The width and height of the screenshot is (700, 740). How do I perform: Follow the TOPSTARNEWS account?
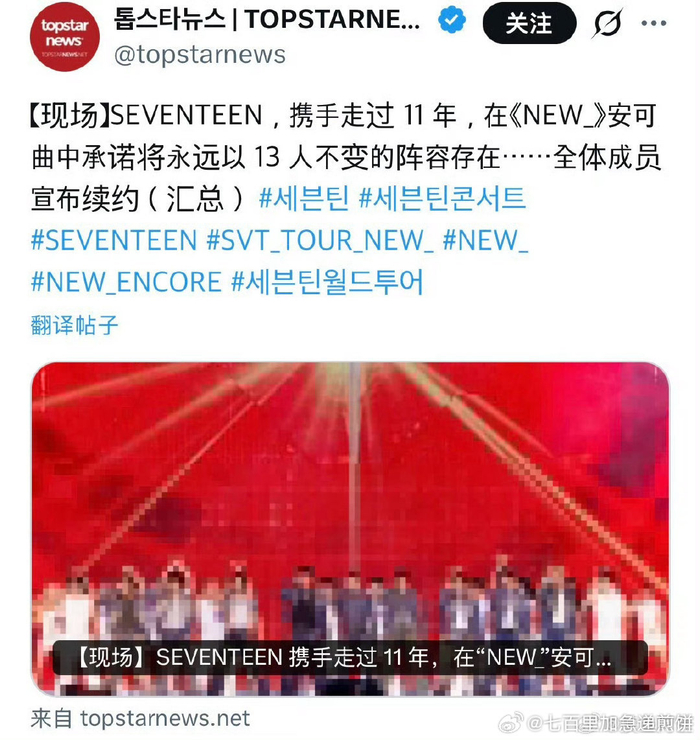tap(529, 23)
